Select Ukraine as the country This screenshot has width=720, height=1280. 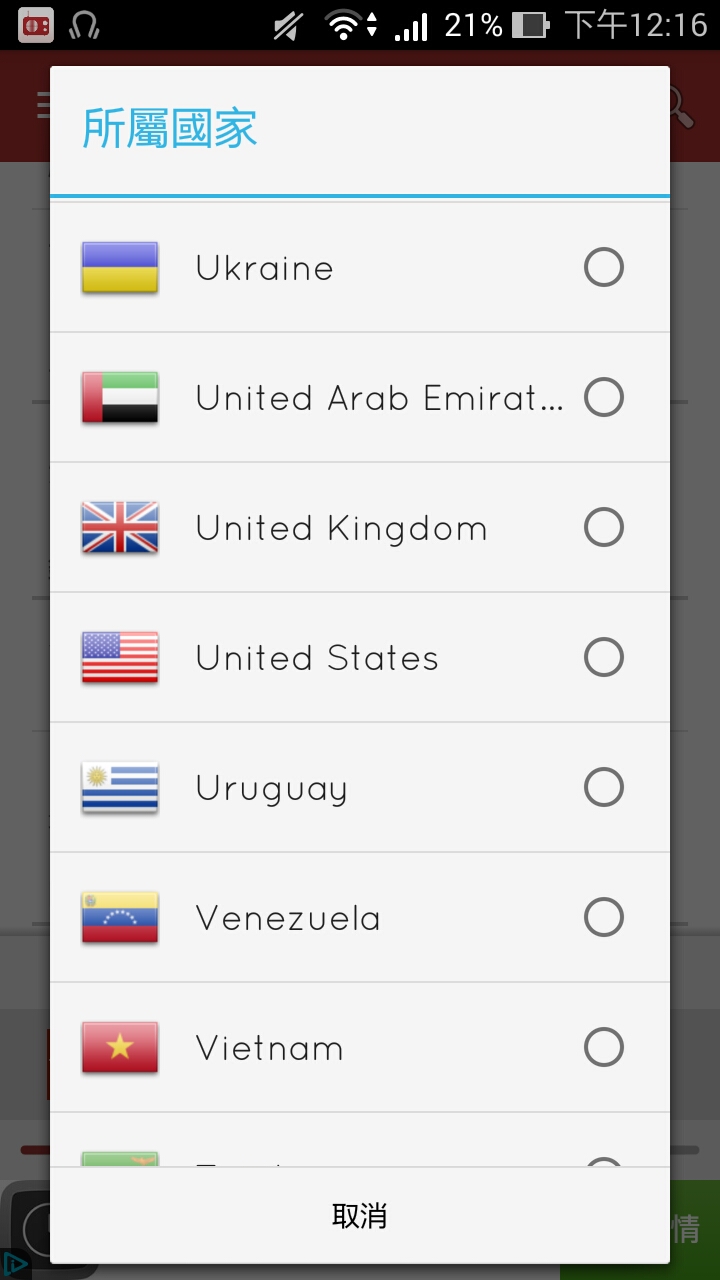[360, 268]
